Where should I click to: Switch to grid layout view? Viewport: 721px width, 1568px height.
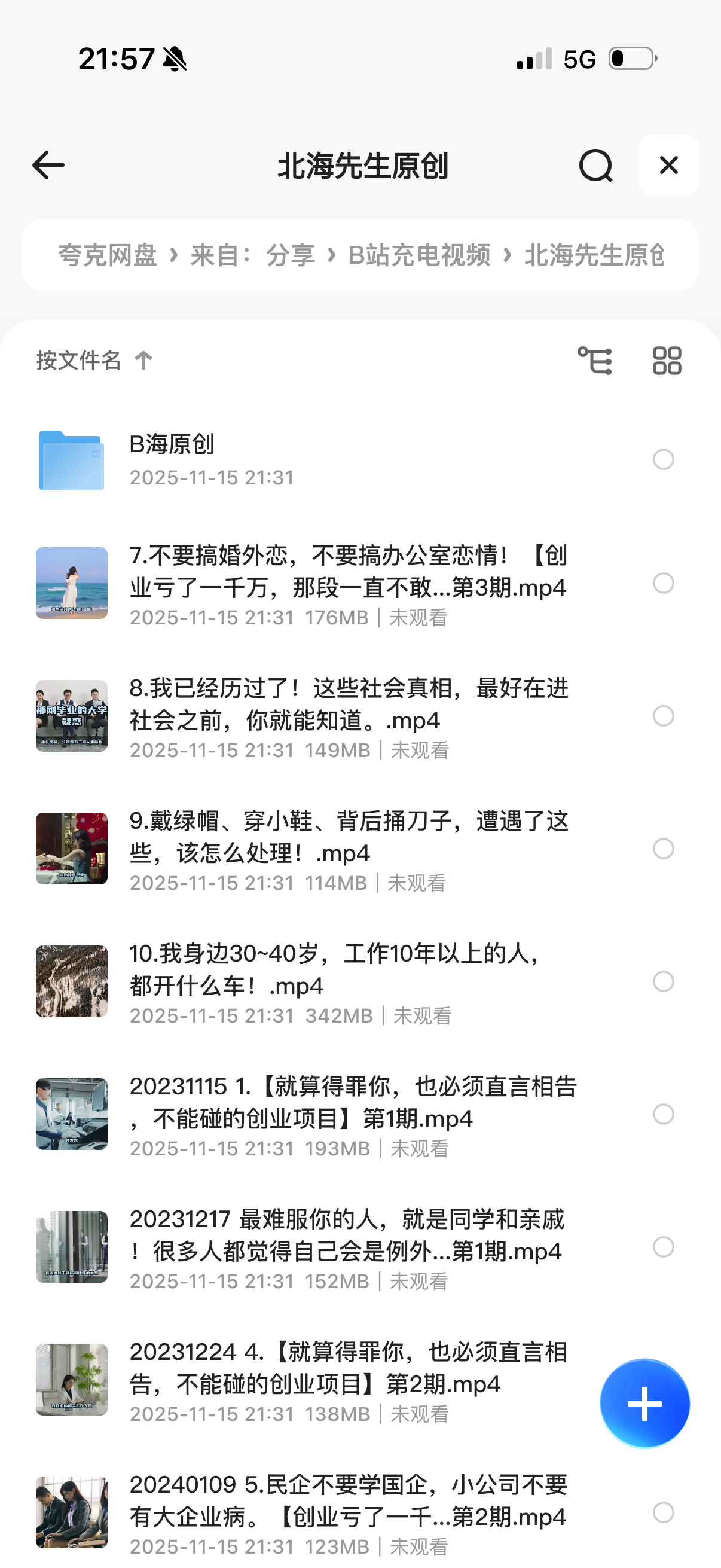click(667, 361)
